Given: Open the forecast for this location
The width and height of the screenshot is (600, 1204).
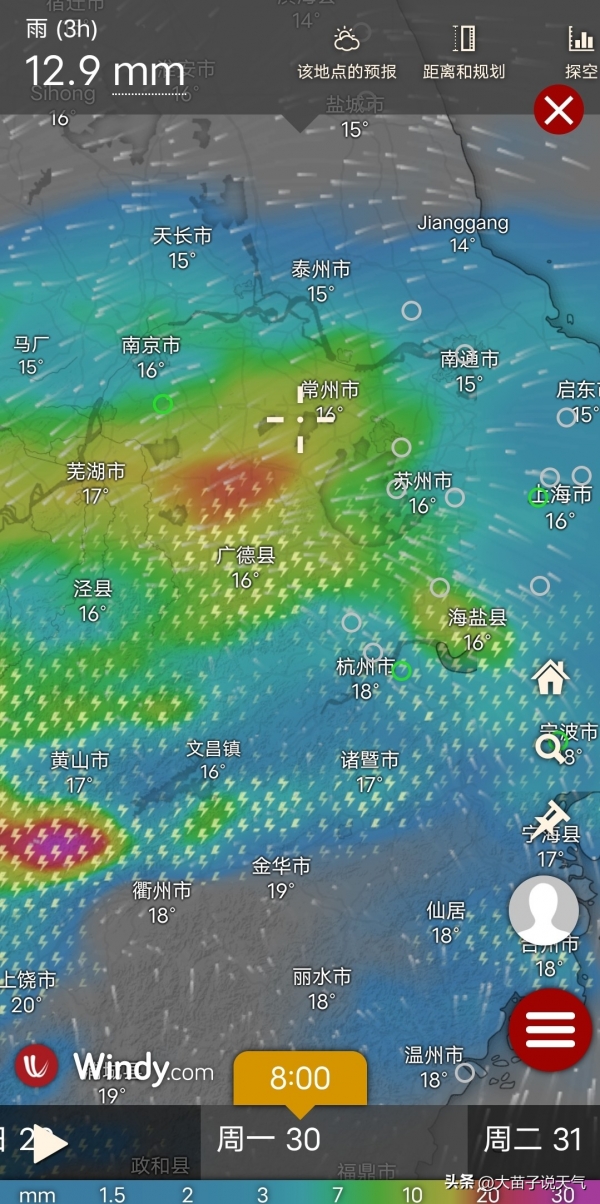Looking at the screenshot, I should pos(347,53).
